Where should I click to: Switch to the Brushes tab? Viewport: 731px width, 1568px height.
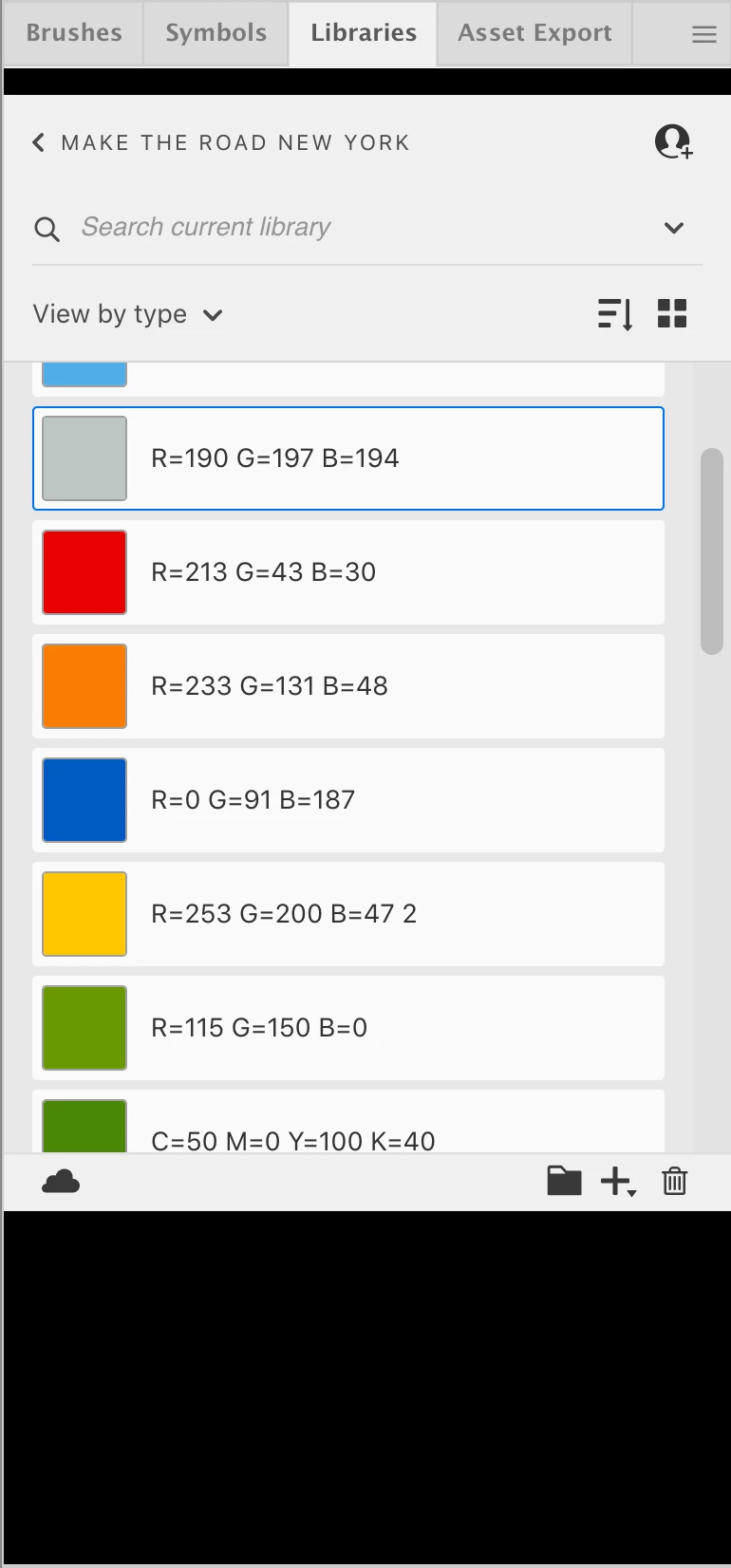point(74,33)
